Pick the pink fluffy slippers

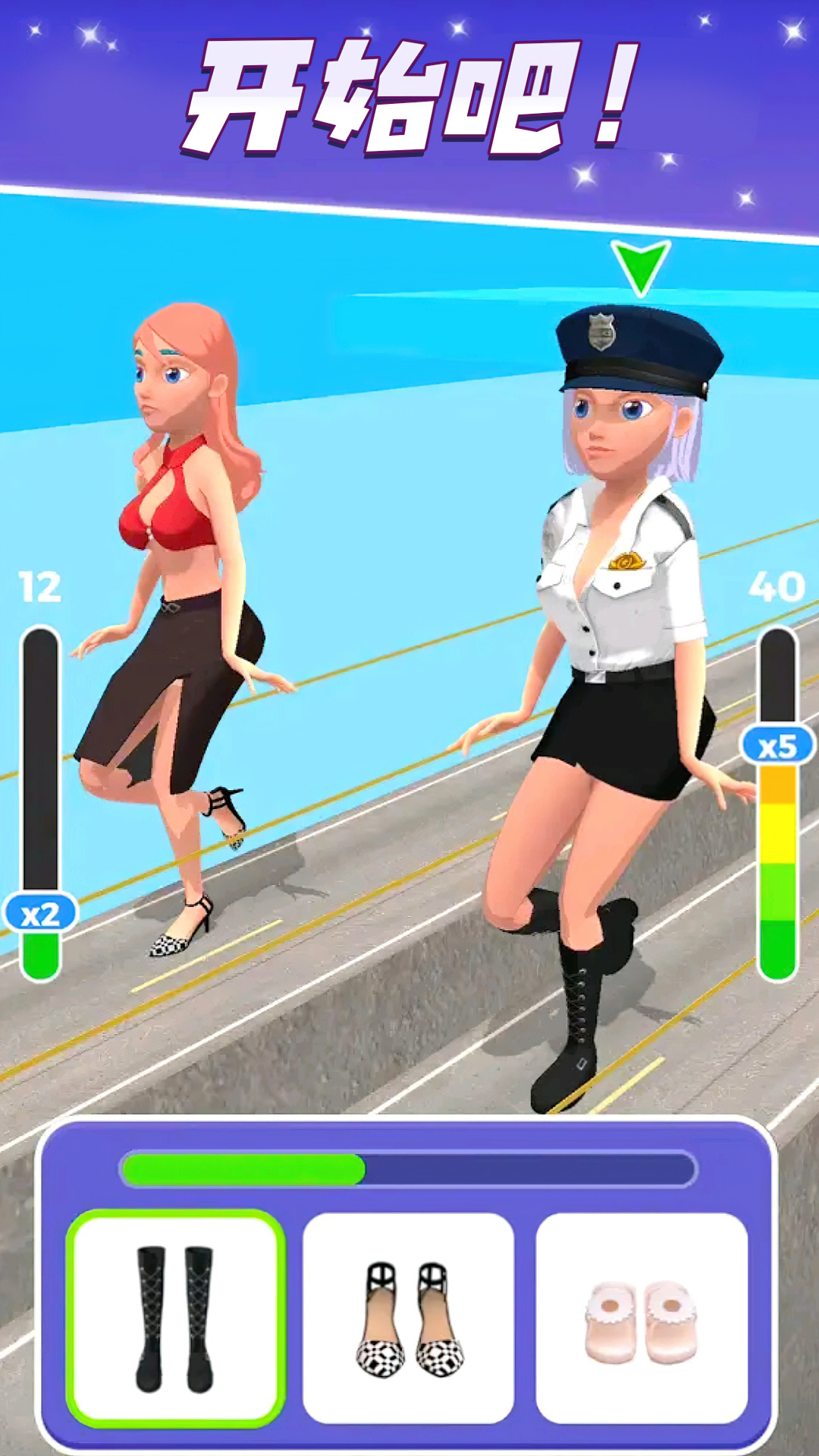coord(642,1318)
